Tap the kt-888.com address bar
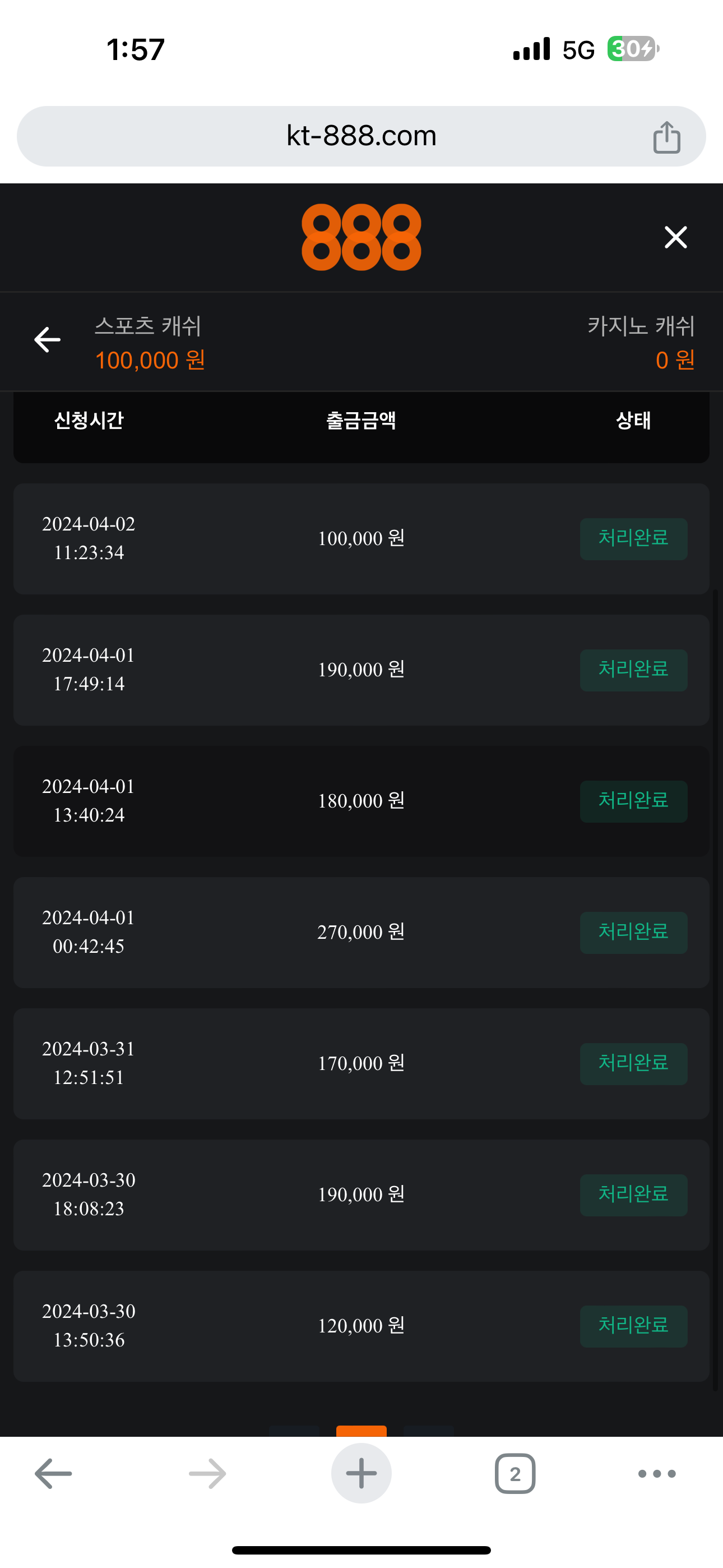 pyautogui.click(x=361, y=136)
